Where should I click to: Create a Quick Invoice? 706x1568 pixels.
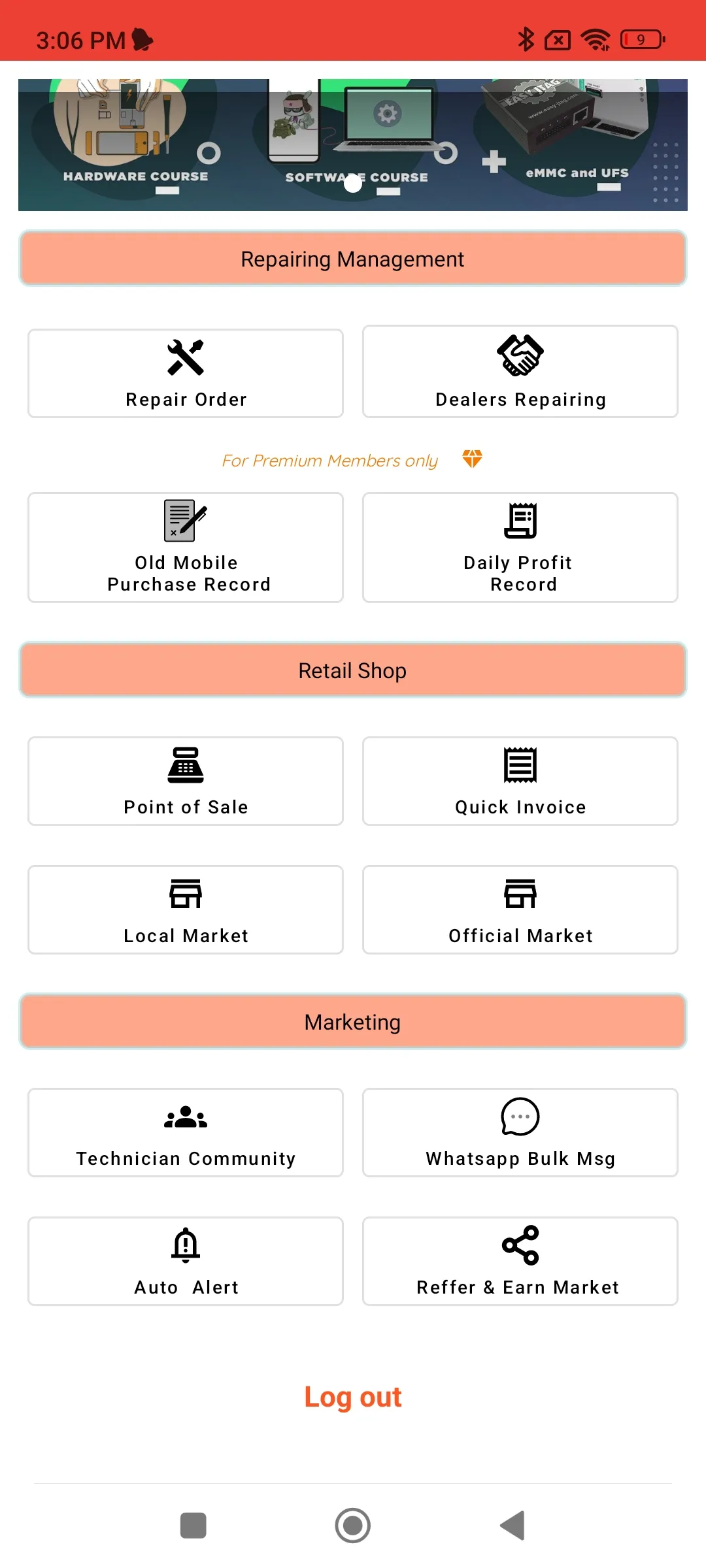point(520,781)
